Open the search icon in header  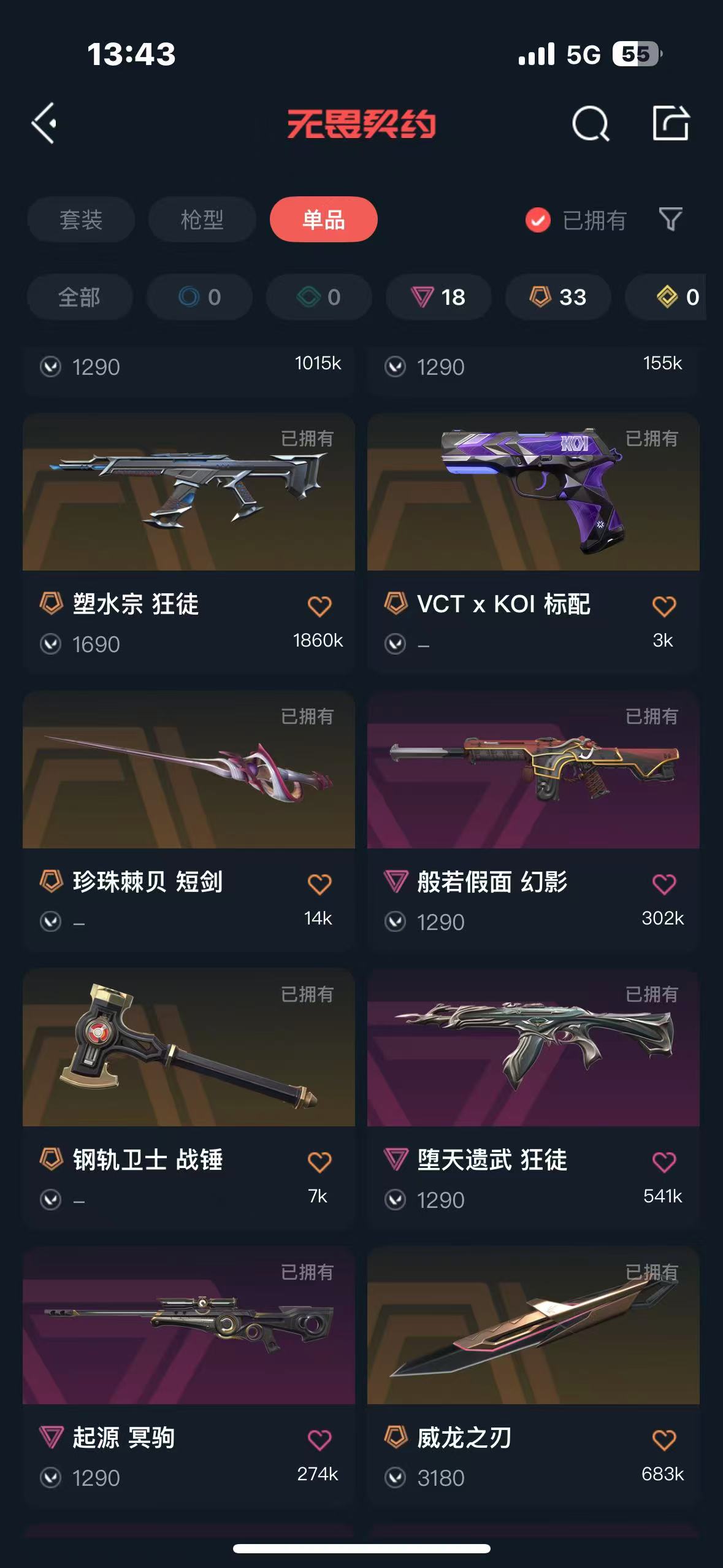pyautogui.click(x=590, y=123)
